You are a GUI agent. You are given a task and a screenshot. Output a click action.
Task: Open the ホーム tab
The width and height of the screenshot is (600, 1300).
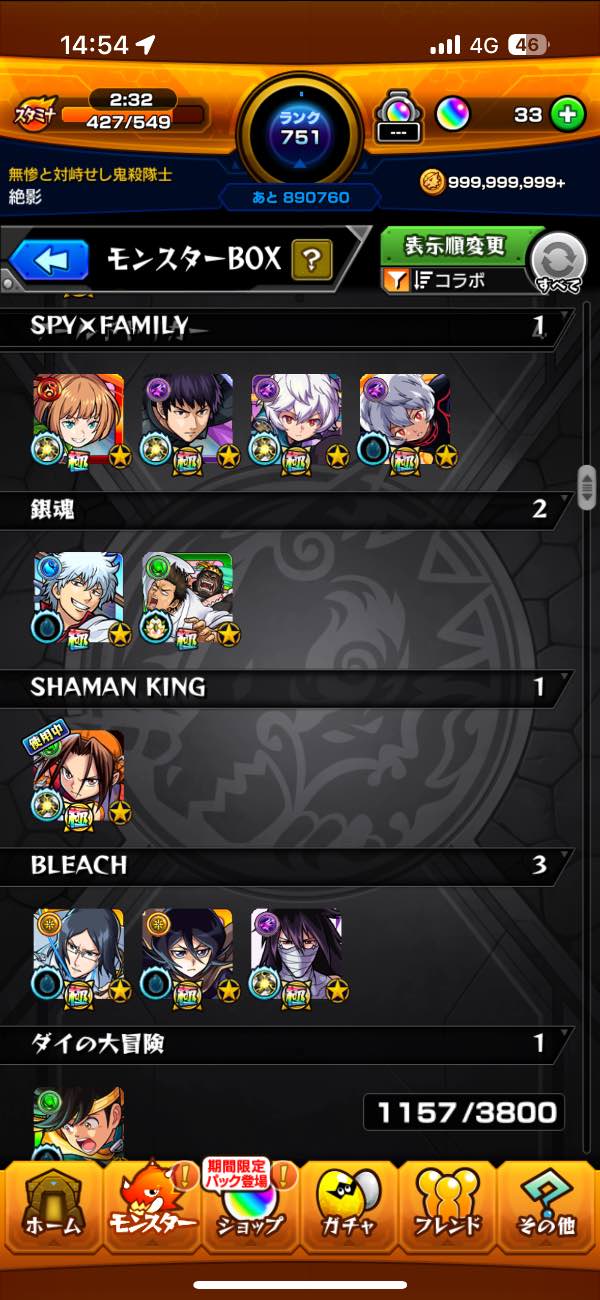pos(51,1205)
